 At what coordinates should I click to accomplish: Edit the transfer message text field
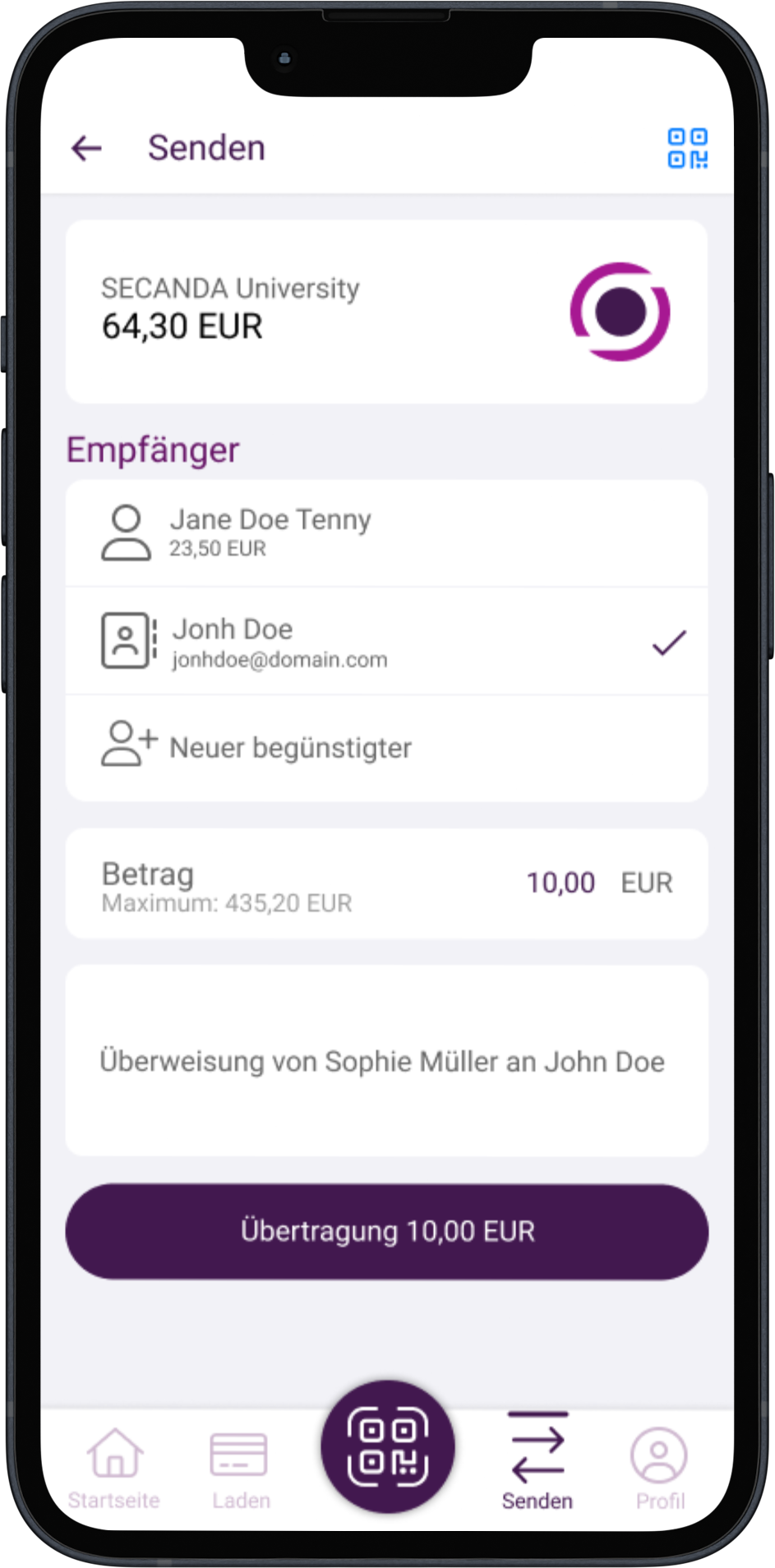[x=386, y=1061]
